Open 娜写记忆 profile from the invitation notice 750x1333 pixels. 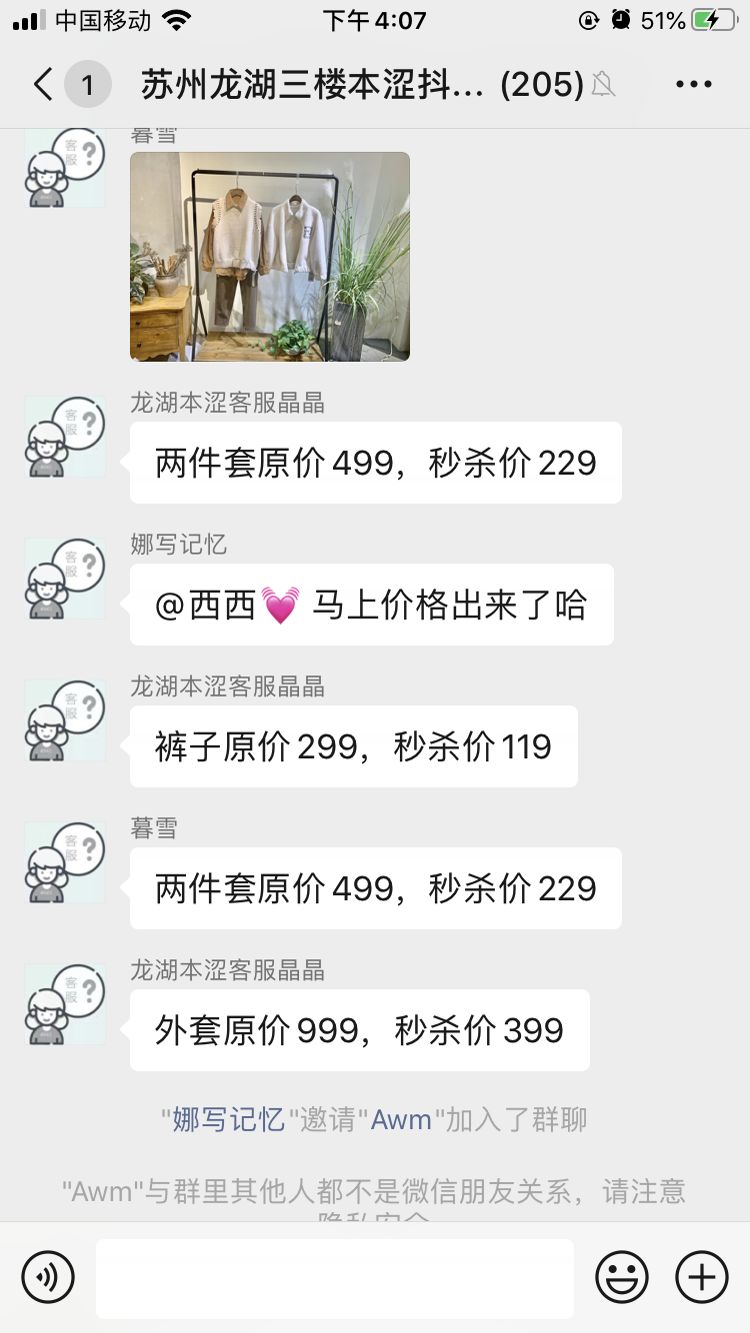tap(229, 1119)
